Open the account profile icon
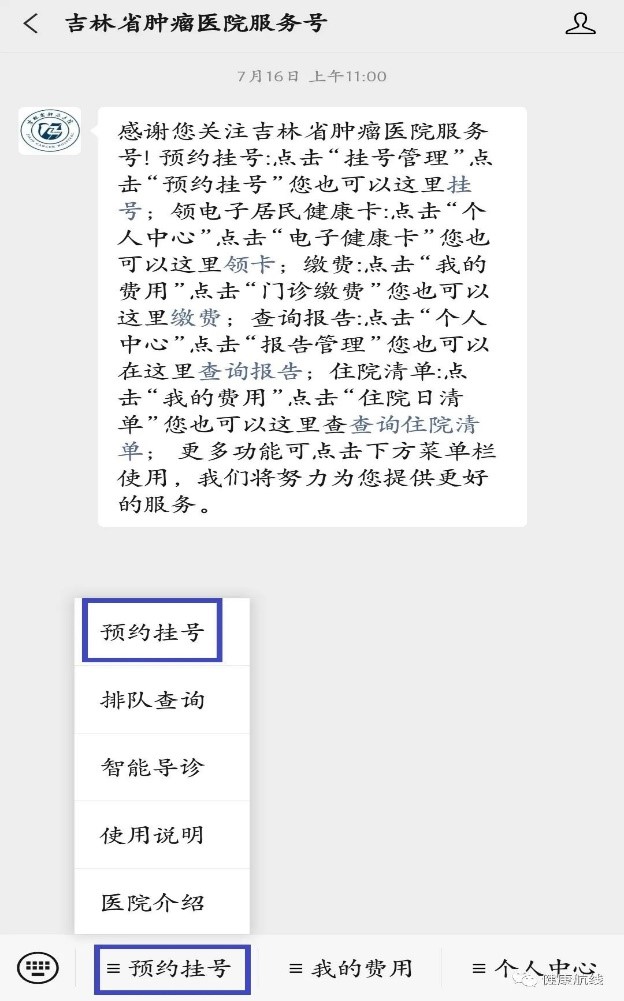 tap(580, 23)
